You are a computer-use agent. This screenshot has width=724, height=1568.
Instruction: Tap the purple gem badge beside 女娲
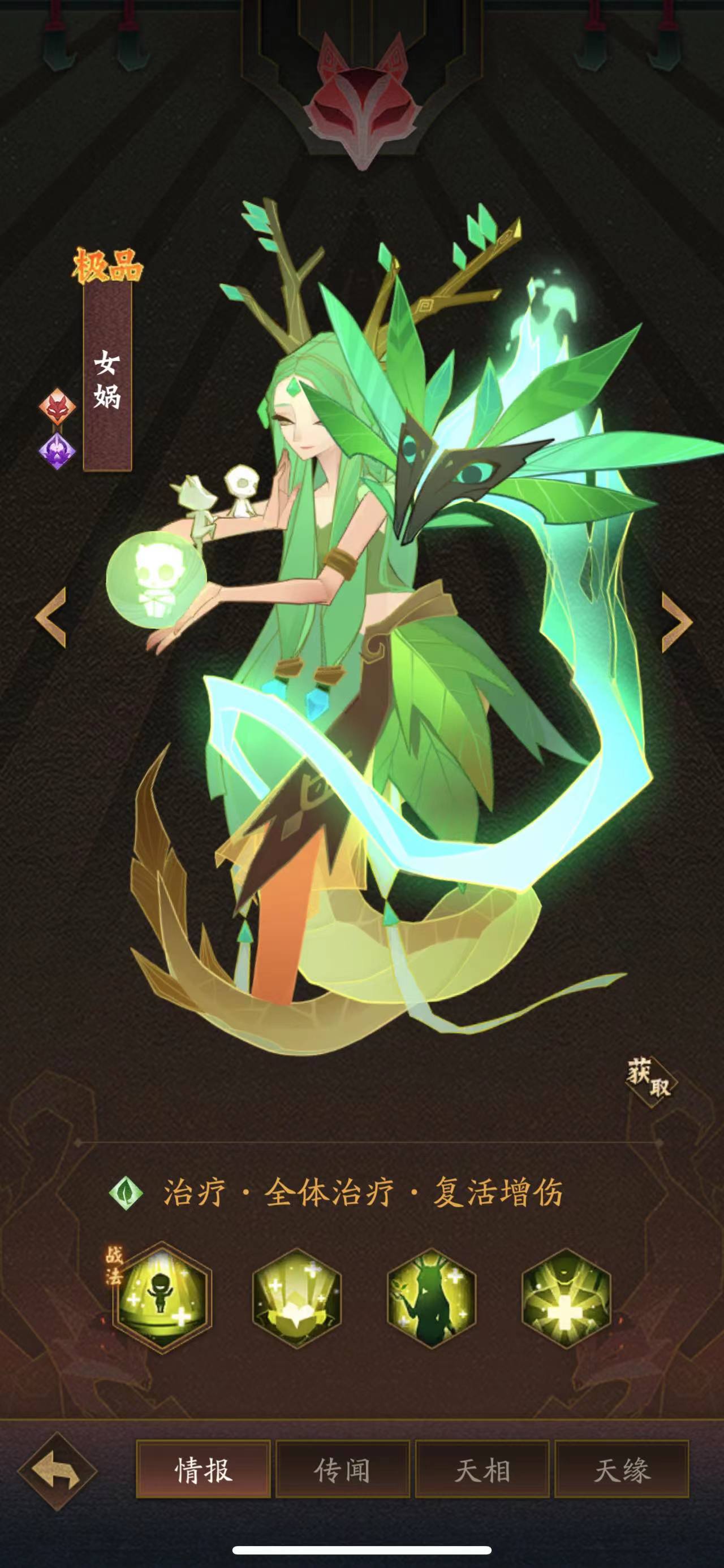pyautogui.click(x=57, y=451)
